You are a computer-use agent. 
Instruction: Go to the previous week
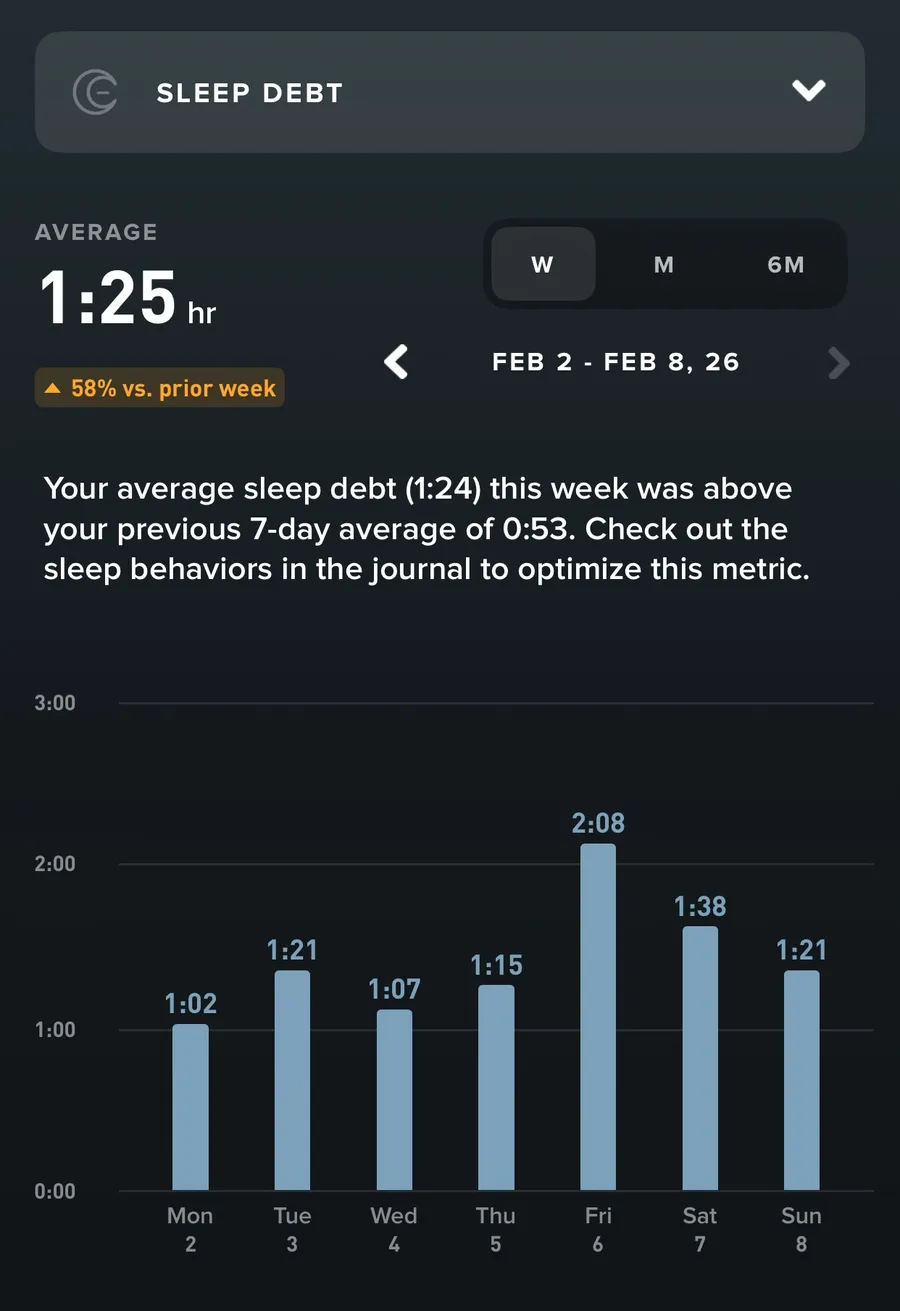[397, 362]
